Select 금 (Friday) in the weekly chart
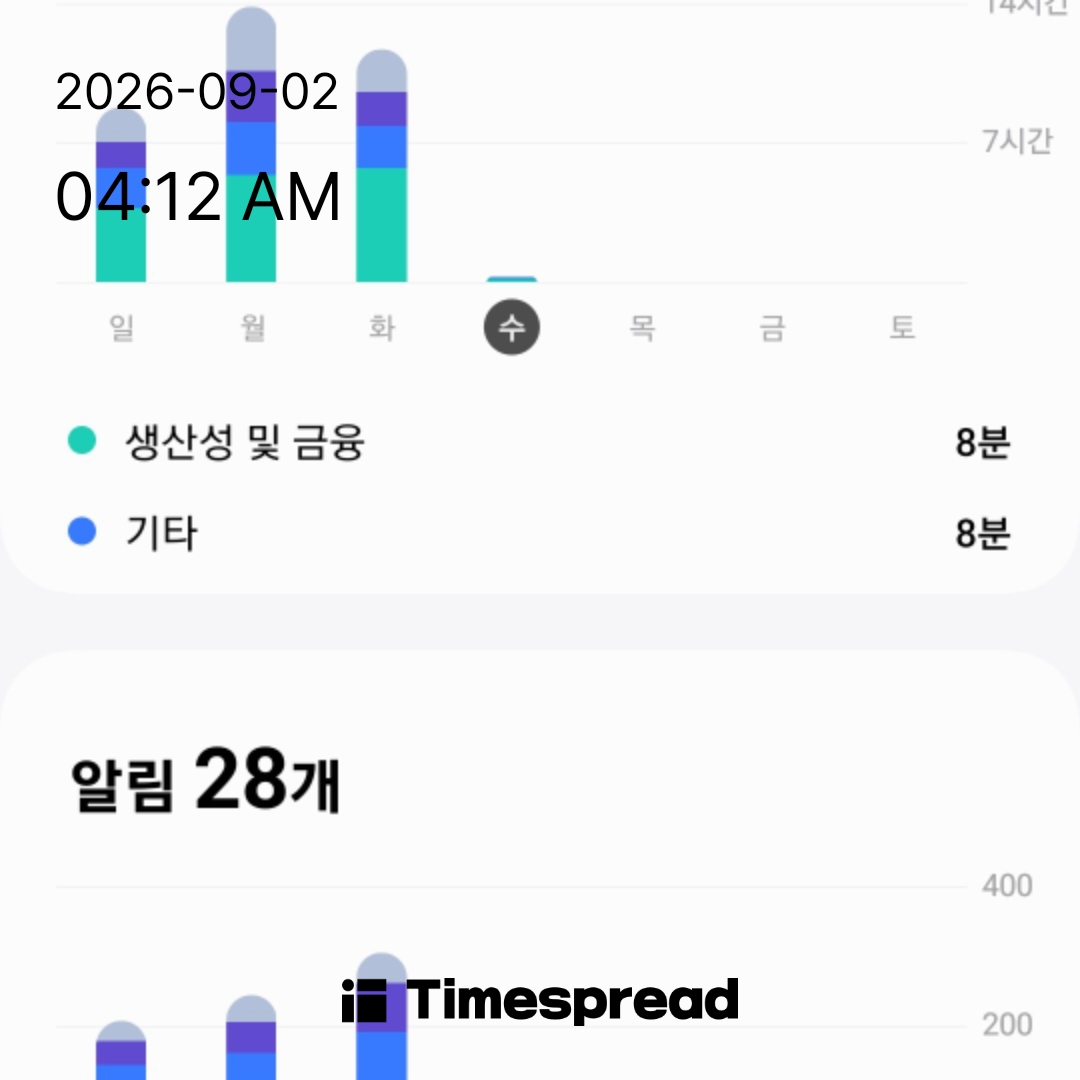 (x=772, y=327)
